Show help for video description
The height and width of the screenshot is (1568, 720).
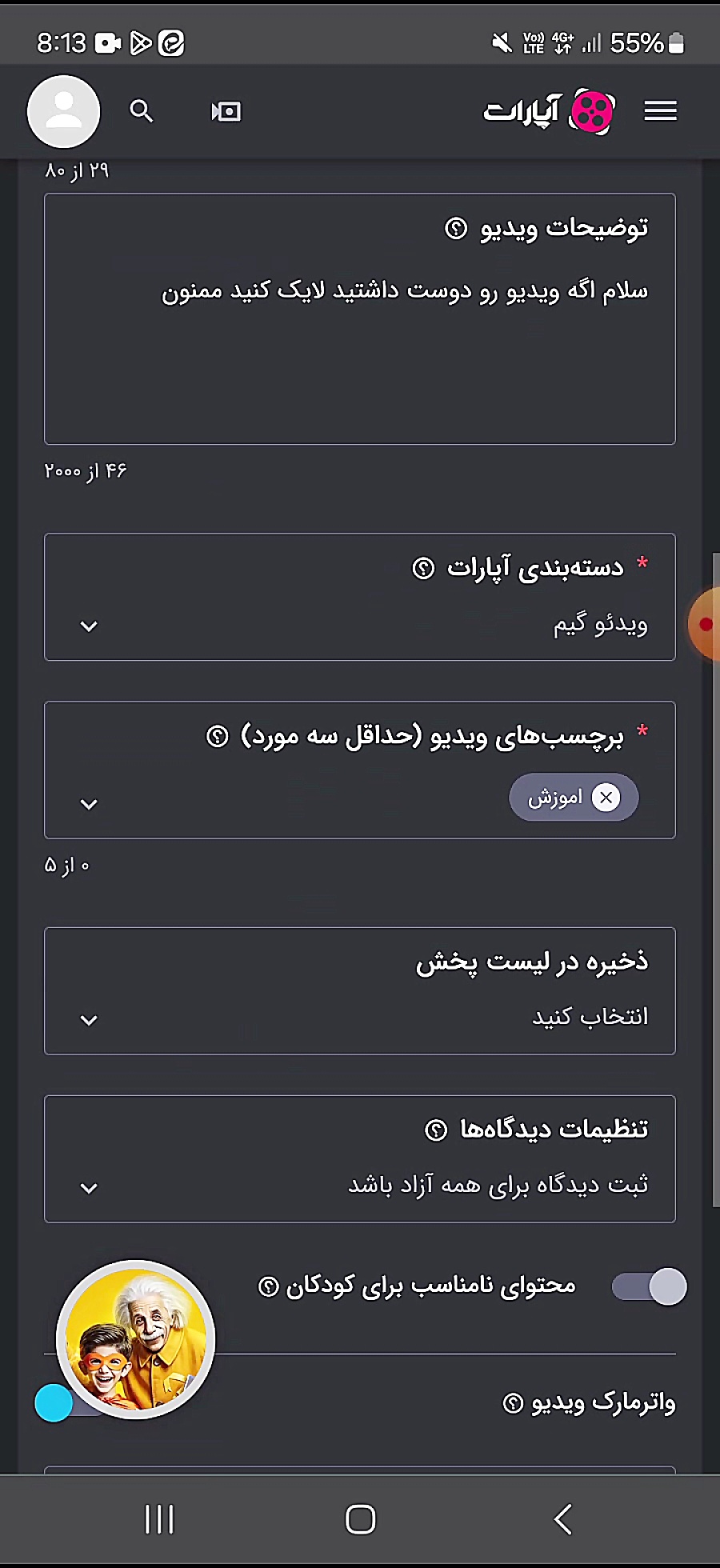tap(456, 229)
